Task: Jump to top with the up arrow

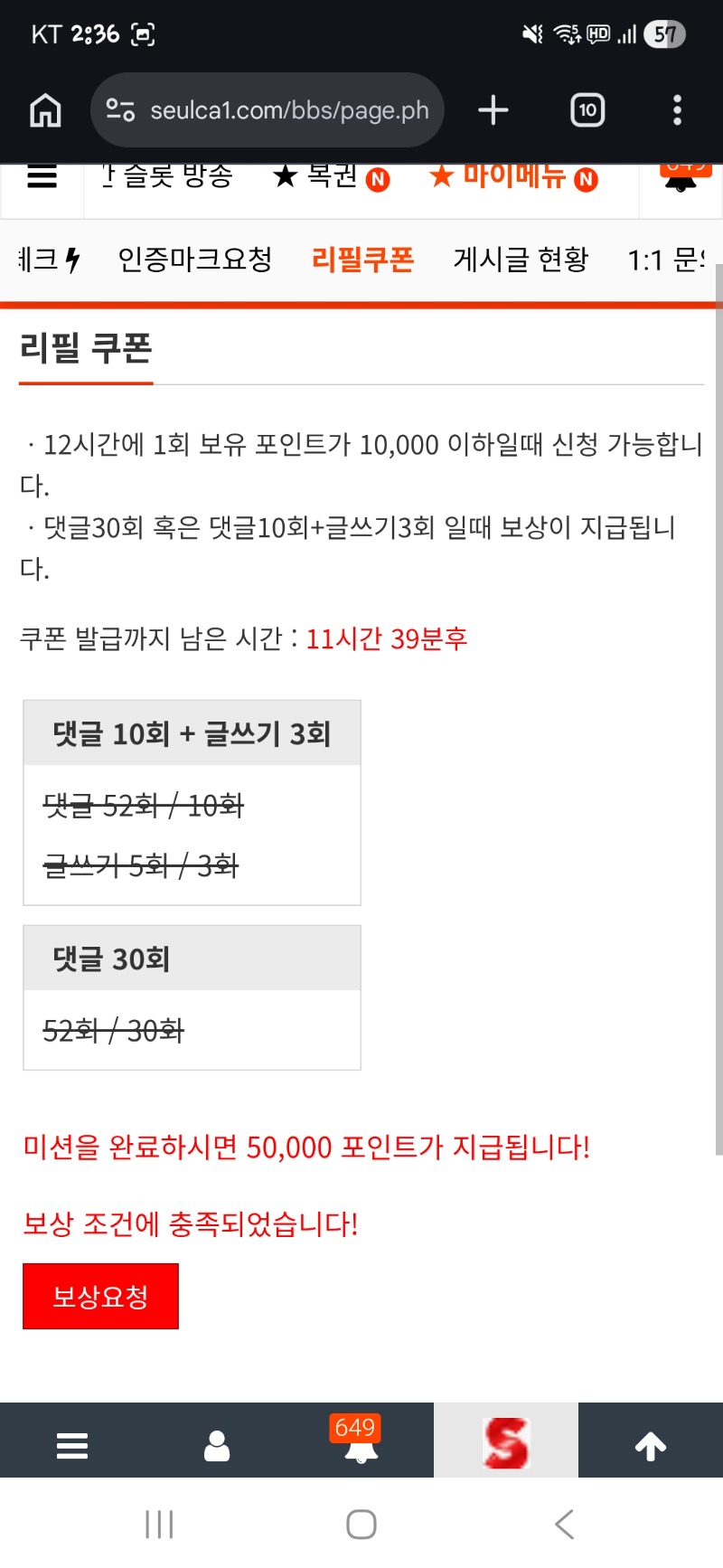Action: tap(651, 1446)
